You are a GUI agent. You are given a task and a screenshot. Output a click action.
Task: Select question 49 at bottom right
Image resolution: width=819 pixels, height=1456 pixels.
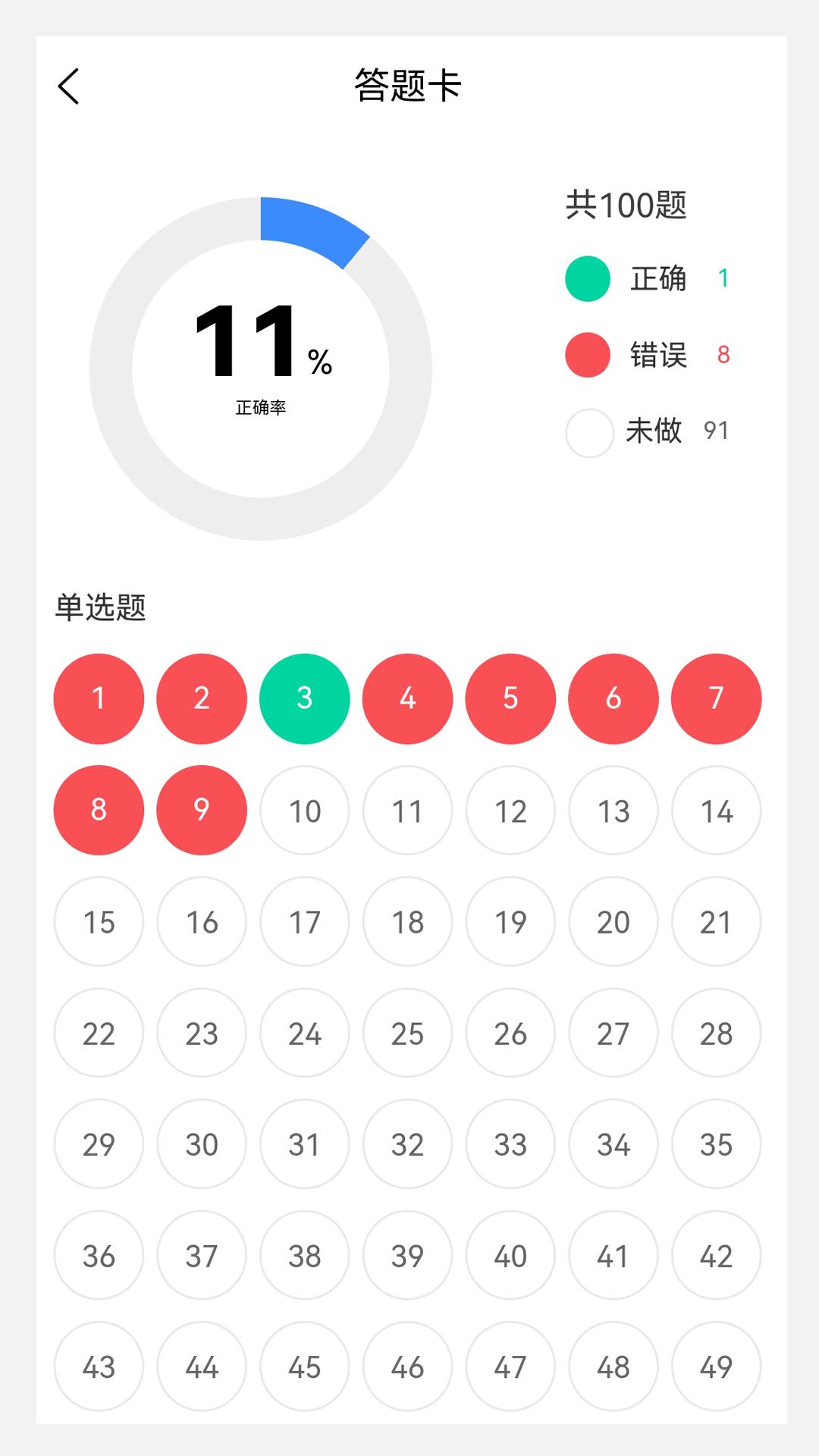[715, 1366]
